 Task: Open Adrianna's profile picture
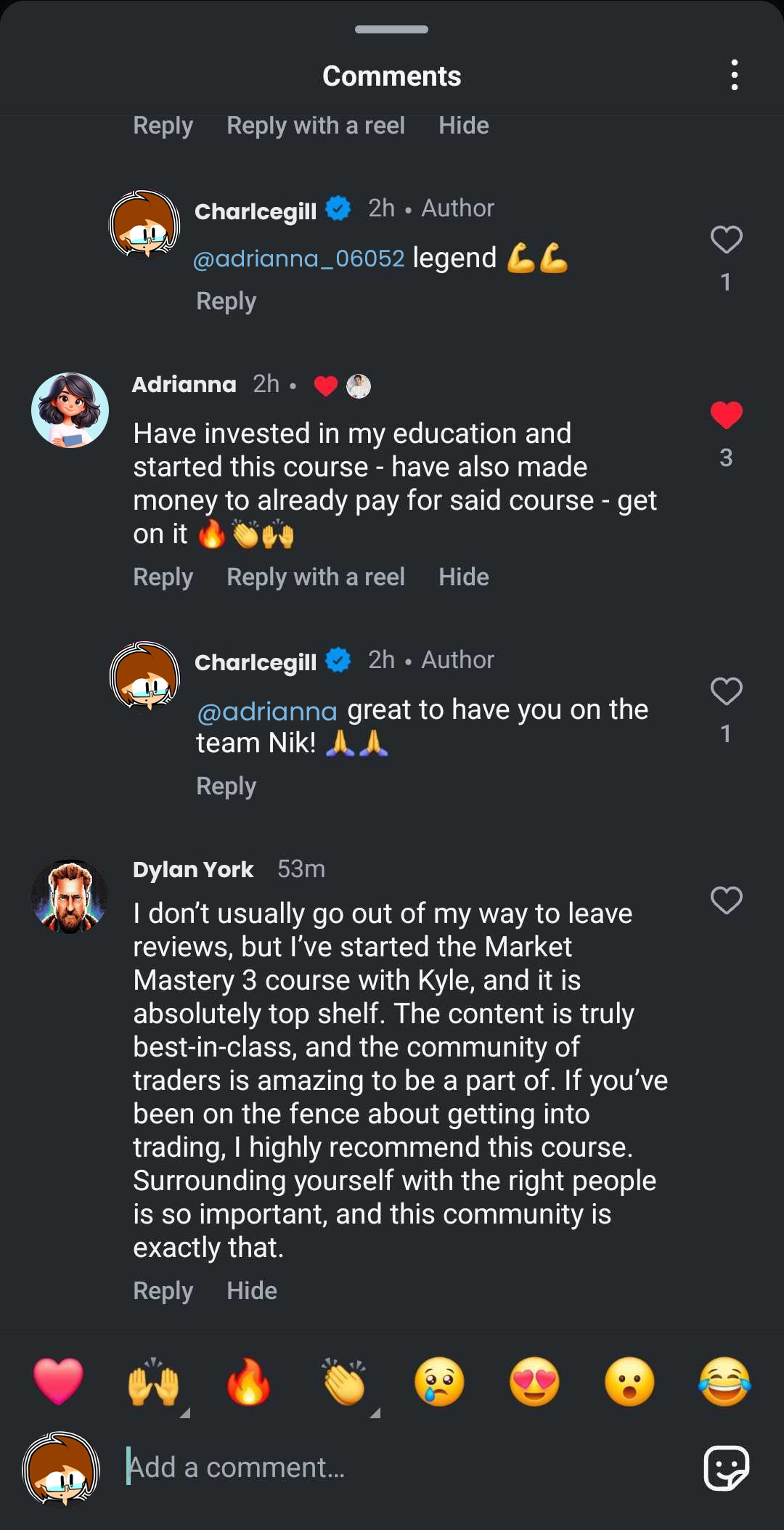(x=70, y=410)
